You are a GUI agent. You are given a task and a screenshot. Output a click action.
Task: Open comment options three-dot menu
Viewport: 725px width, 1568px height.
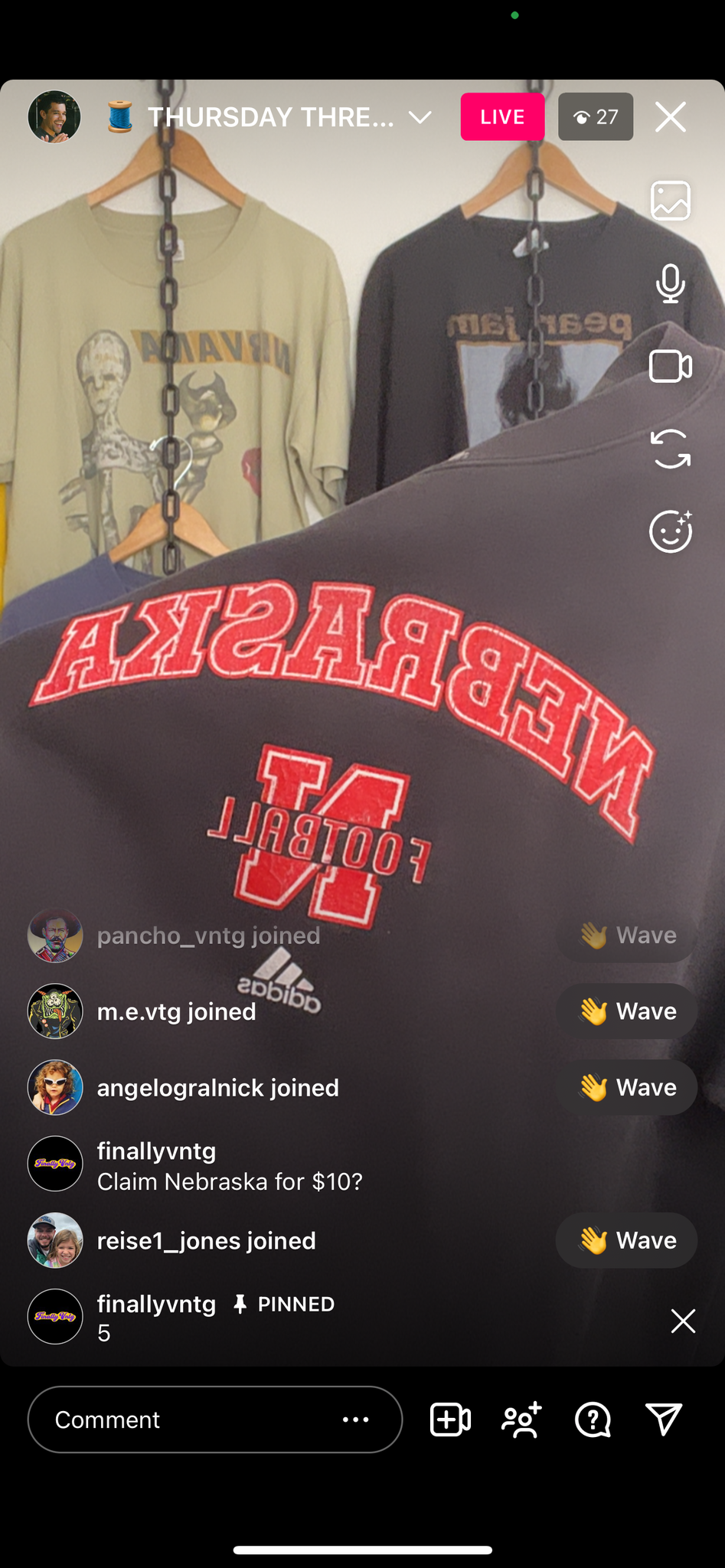[x=356, y=1419]
